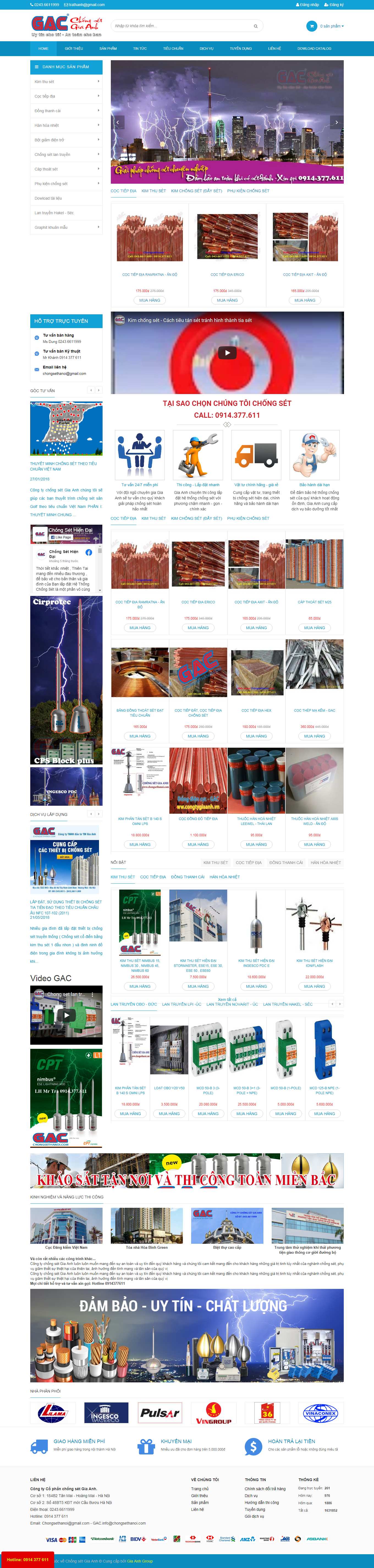374x1568 pixels.
Task: Tap the search field for keywords
Action: (180, 26)
